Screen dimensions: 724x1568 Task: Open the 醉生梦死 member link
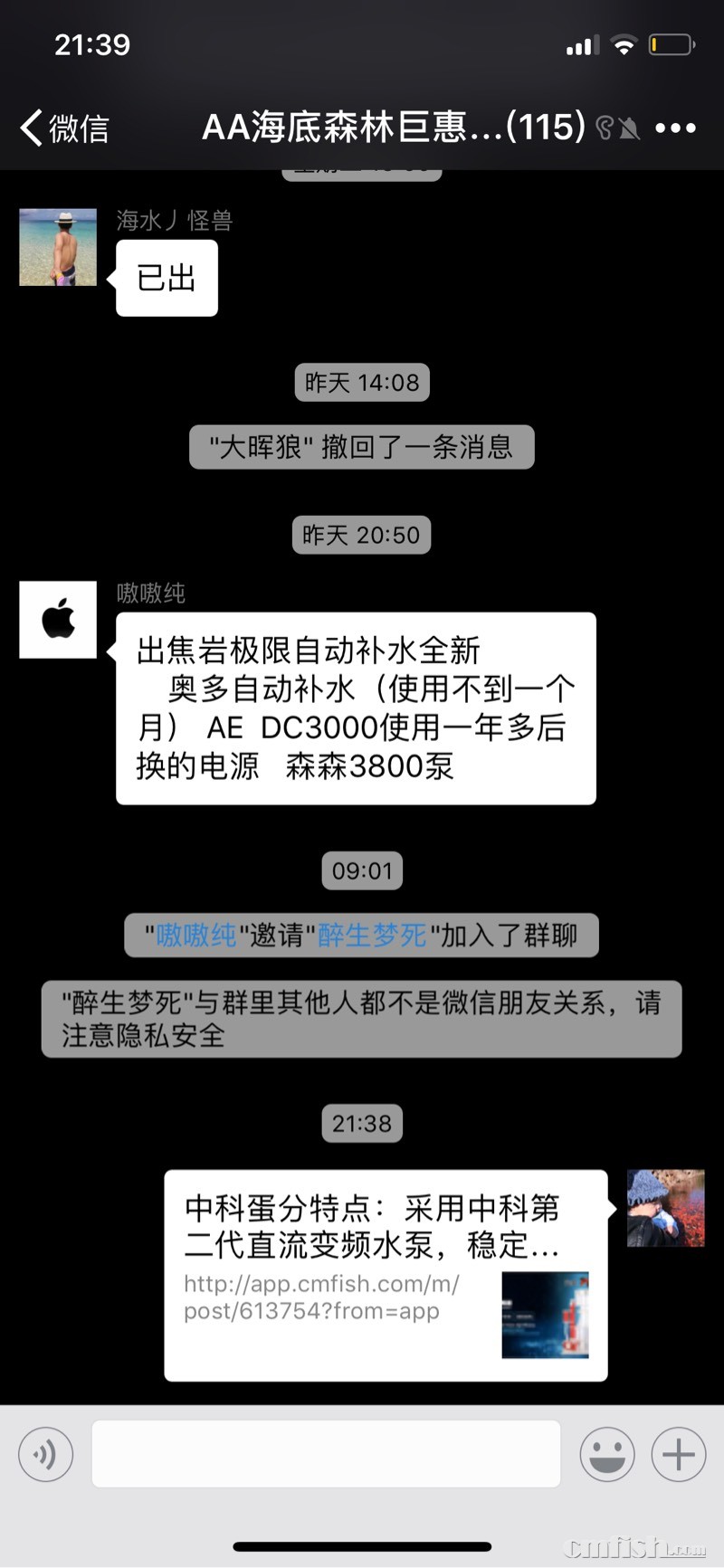tap(369, 936)
